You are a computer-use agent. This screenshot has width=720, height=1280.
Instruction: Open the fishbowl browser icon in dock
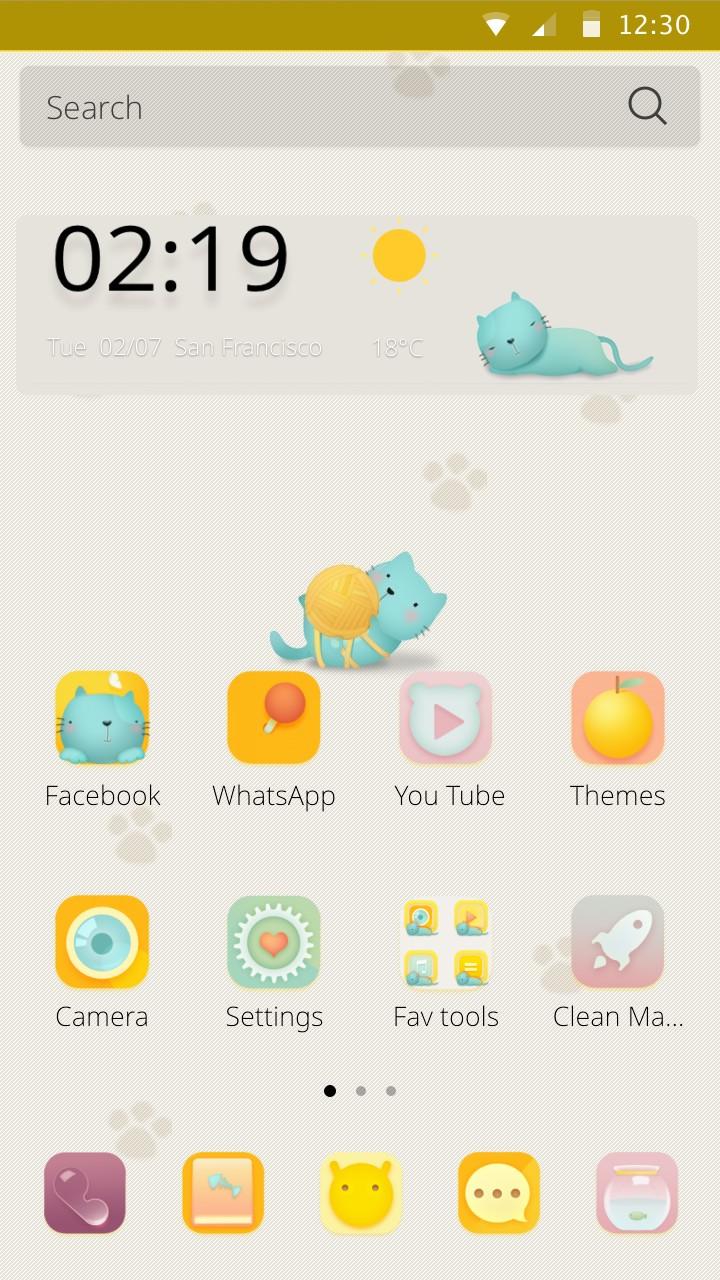[x=637, y=1193]
